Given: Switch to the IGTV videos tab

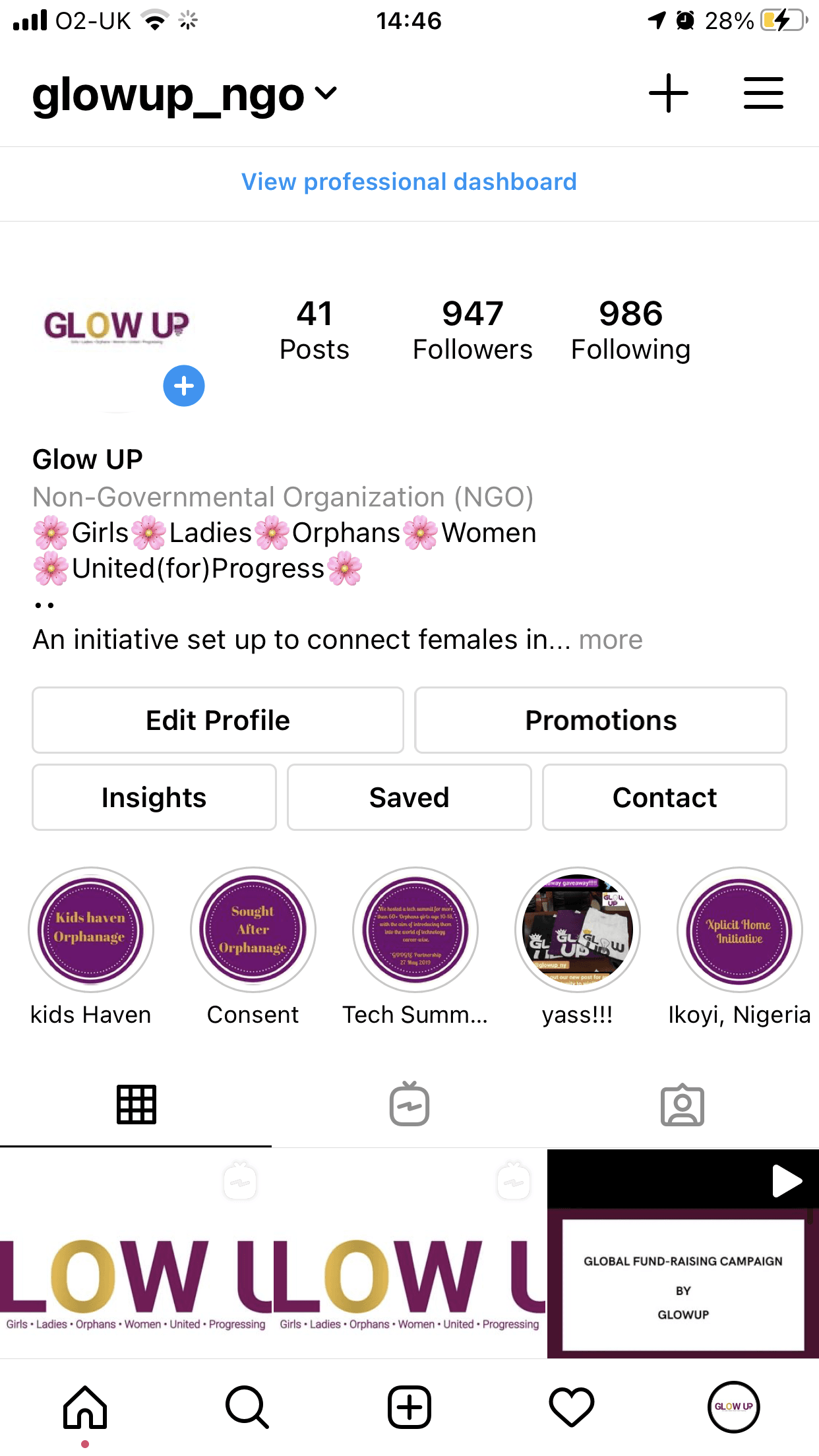Looking at the screenshot, I should point(409,1105).
